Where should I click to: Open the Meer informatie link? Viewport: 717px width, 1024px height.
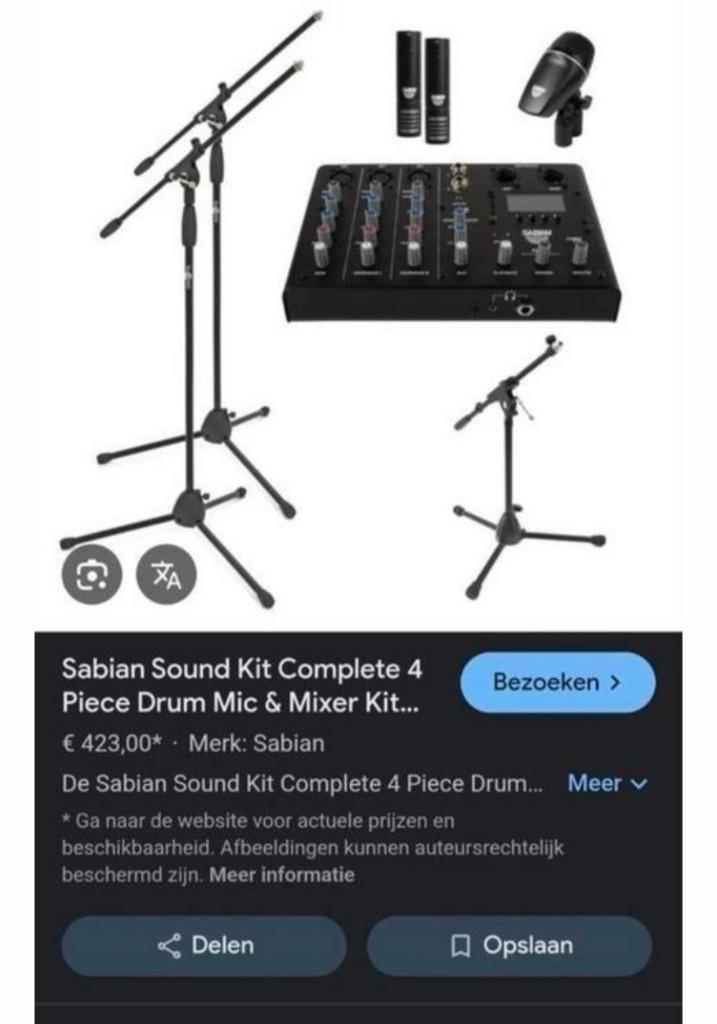coord(282,875)
